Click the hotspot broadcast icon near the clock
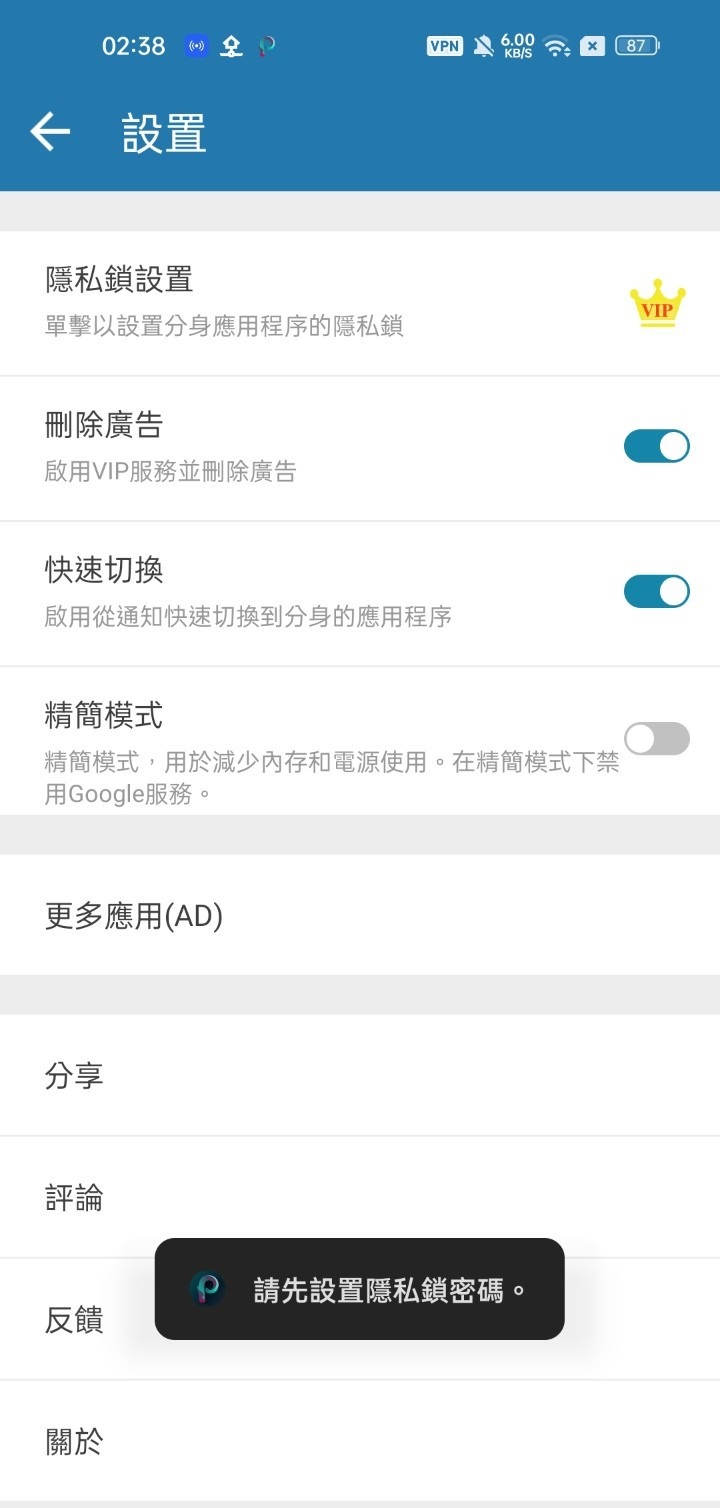This screenshot has width=720, height=1508. click(195, 45)
